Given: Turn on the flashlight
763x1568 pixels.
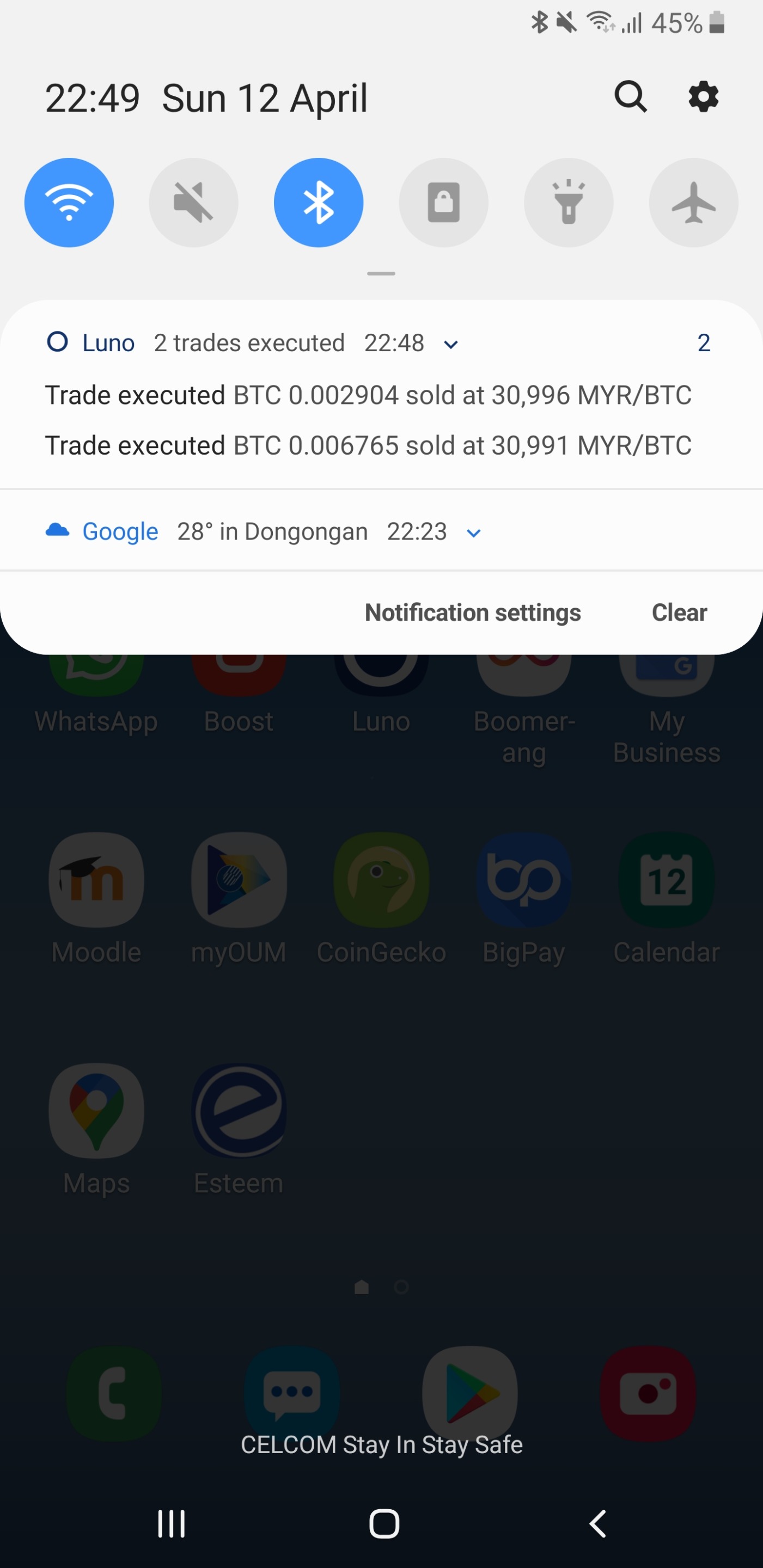Looking at the screenshot, I should click(568, 203).
